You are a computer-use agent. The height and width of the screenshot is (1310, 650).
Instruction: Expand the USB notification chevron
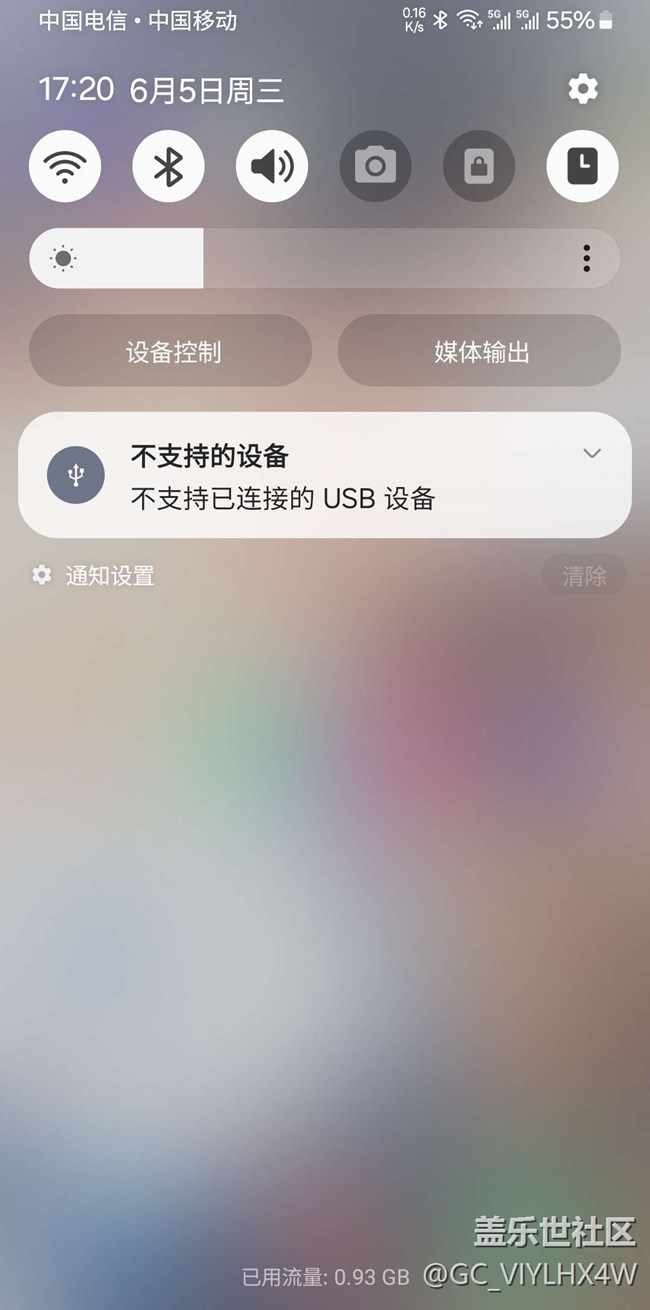[x=592, y=453]
